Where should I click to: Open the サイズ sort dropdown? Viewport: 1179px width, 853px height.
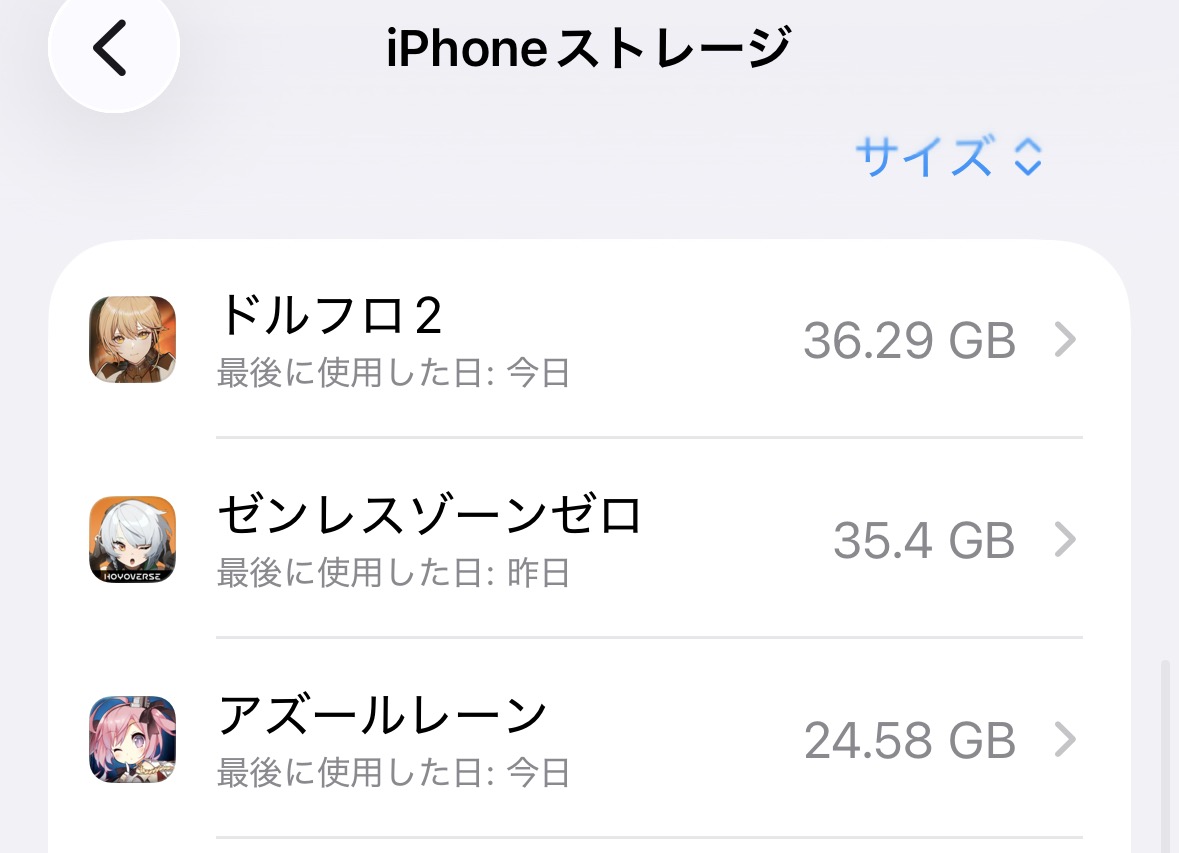(948, 157)
